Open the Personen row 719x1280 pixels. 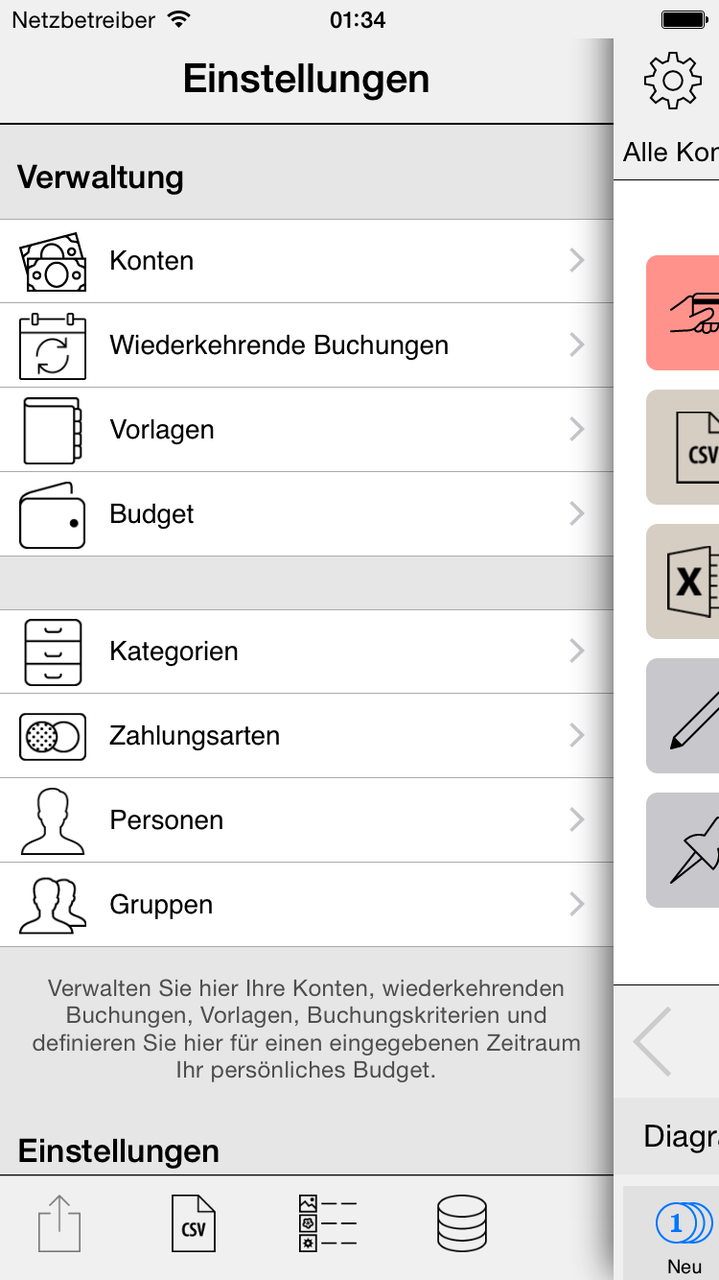[x=306, y=820]
